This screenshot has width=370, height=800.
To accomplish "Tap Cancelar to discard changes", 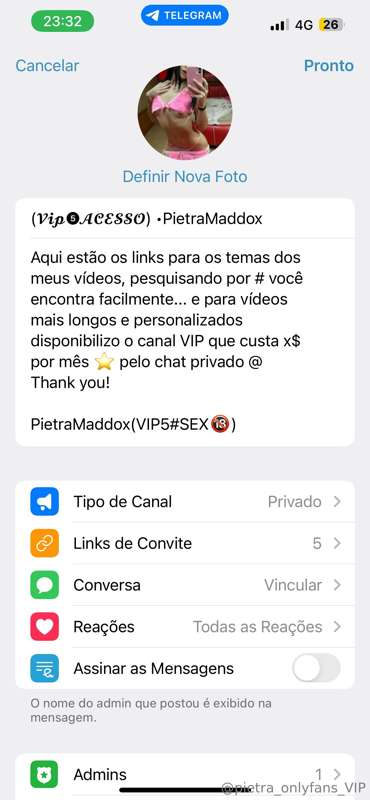I will (x=47, y=66).
